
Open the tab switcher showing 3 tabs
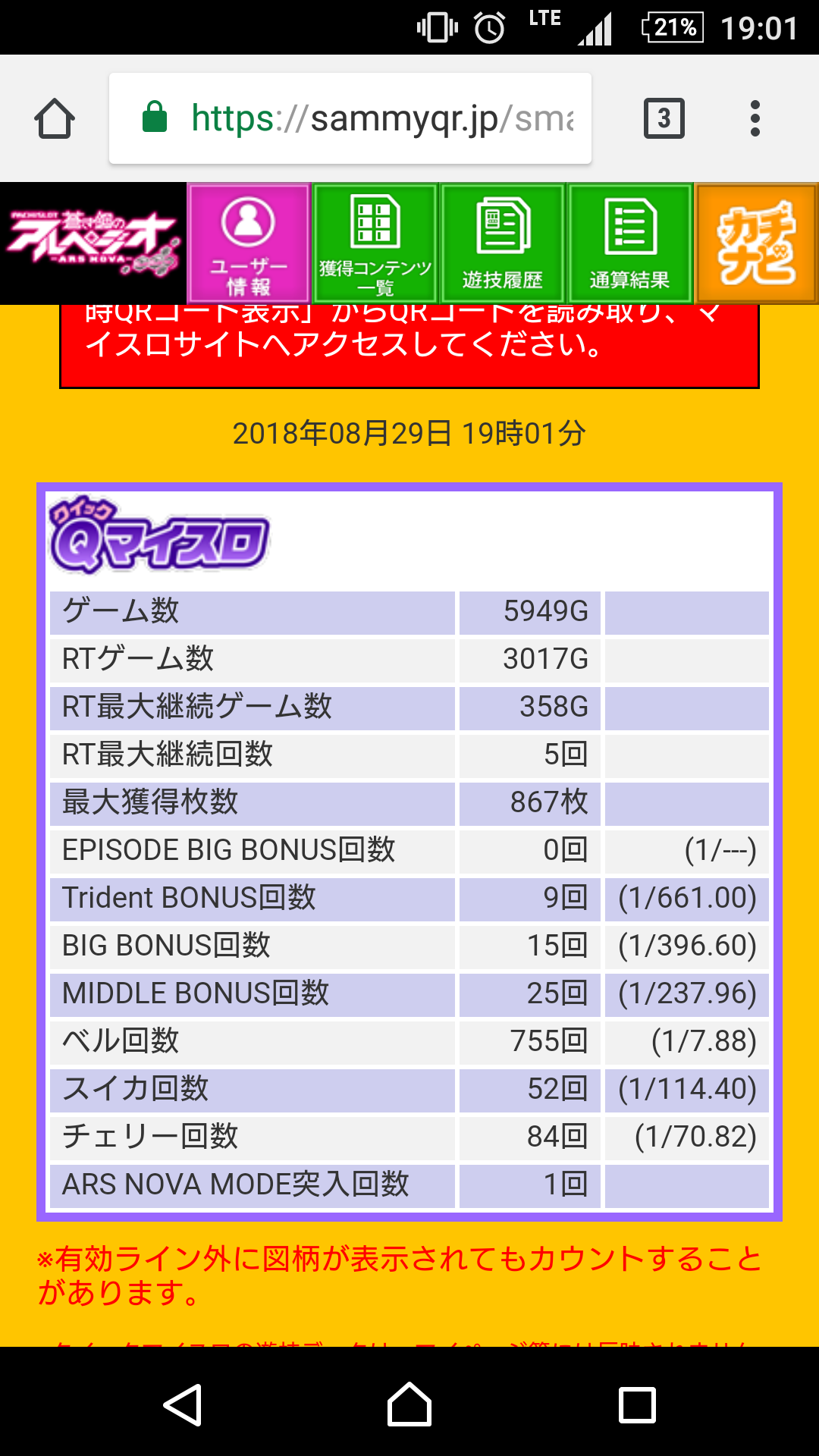click(x=664, y=119)
